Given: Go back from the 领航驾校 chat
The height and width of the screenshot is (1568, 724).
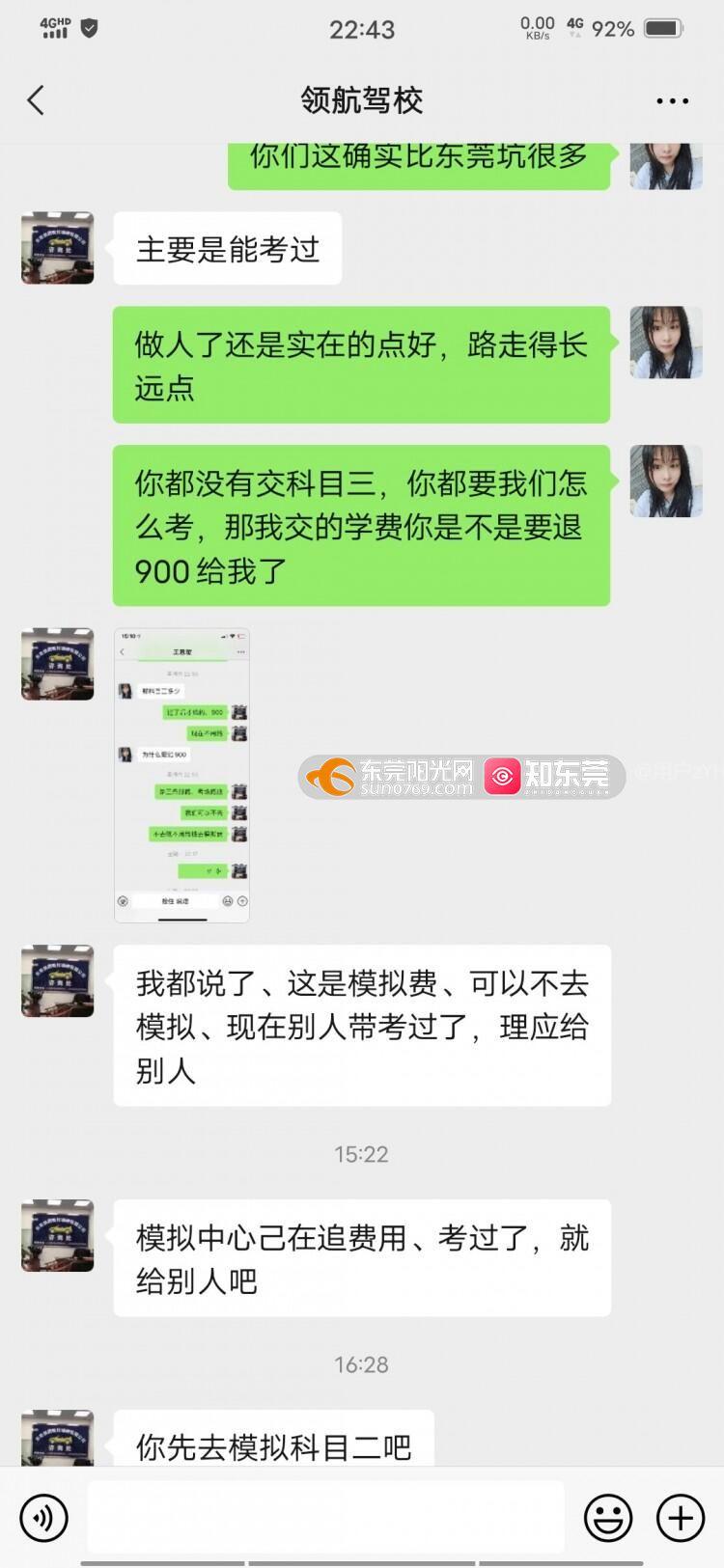Looking at the screenshot, I should [36, 100].
